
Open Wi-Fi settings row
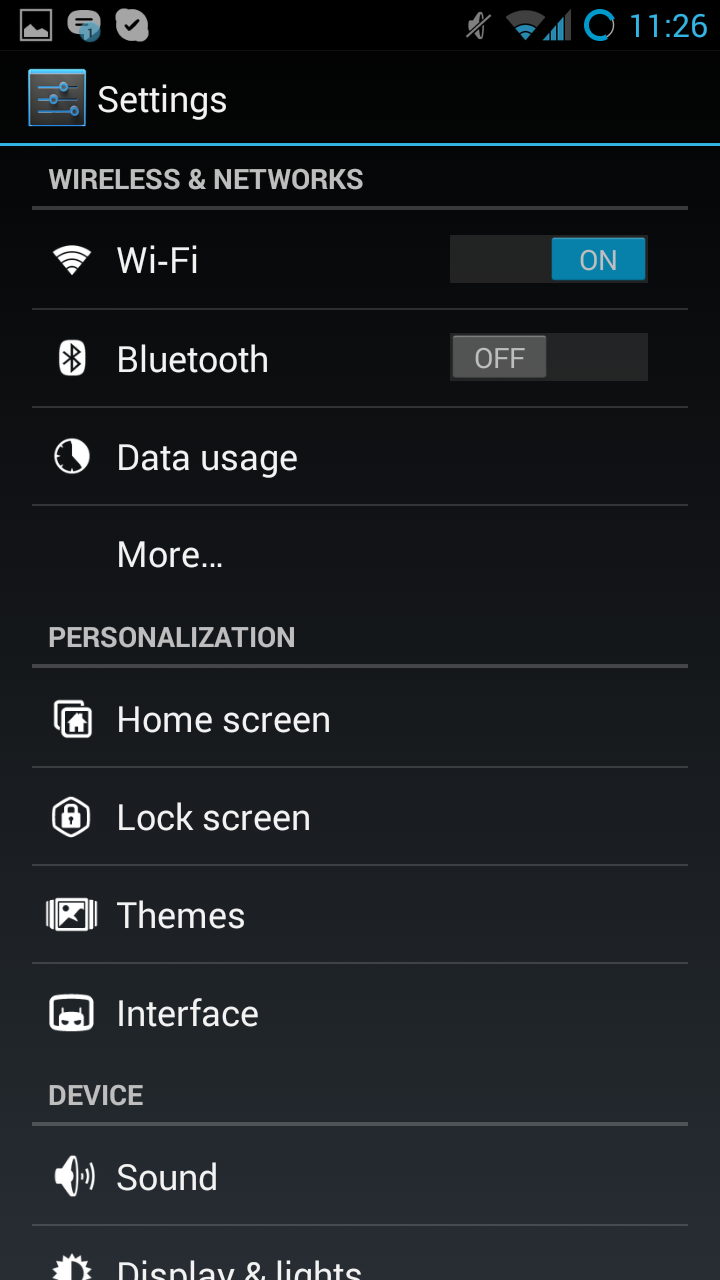click(x=360, y=260)
